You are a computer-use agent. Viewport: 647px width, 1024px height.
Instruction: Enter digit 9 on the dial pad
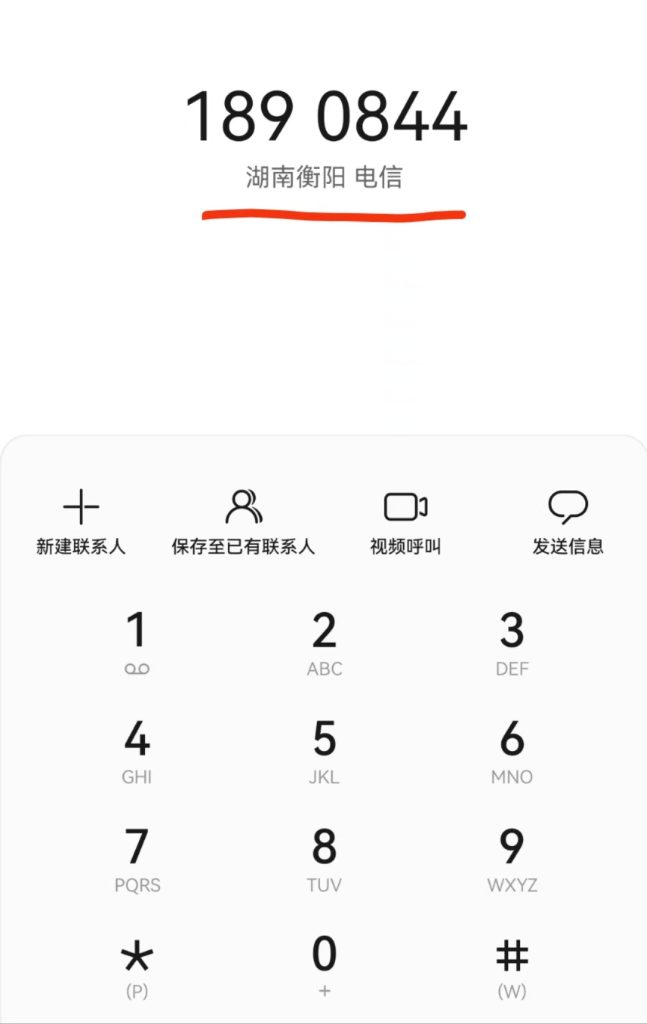pyautogui.click(x=511, y=860)
